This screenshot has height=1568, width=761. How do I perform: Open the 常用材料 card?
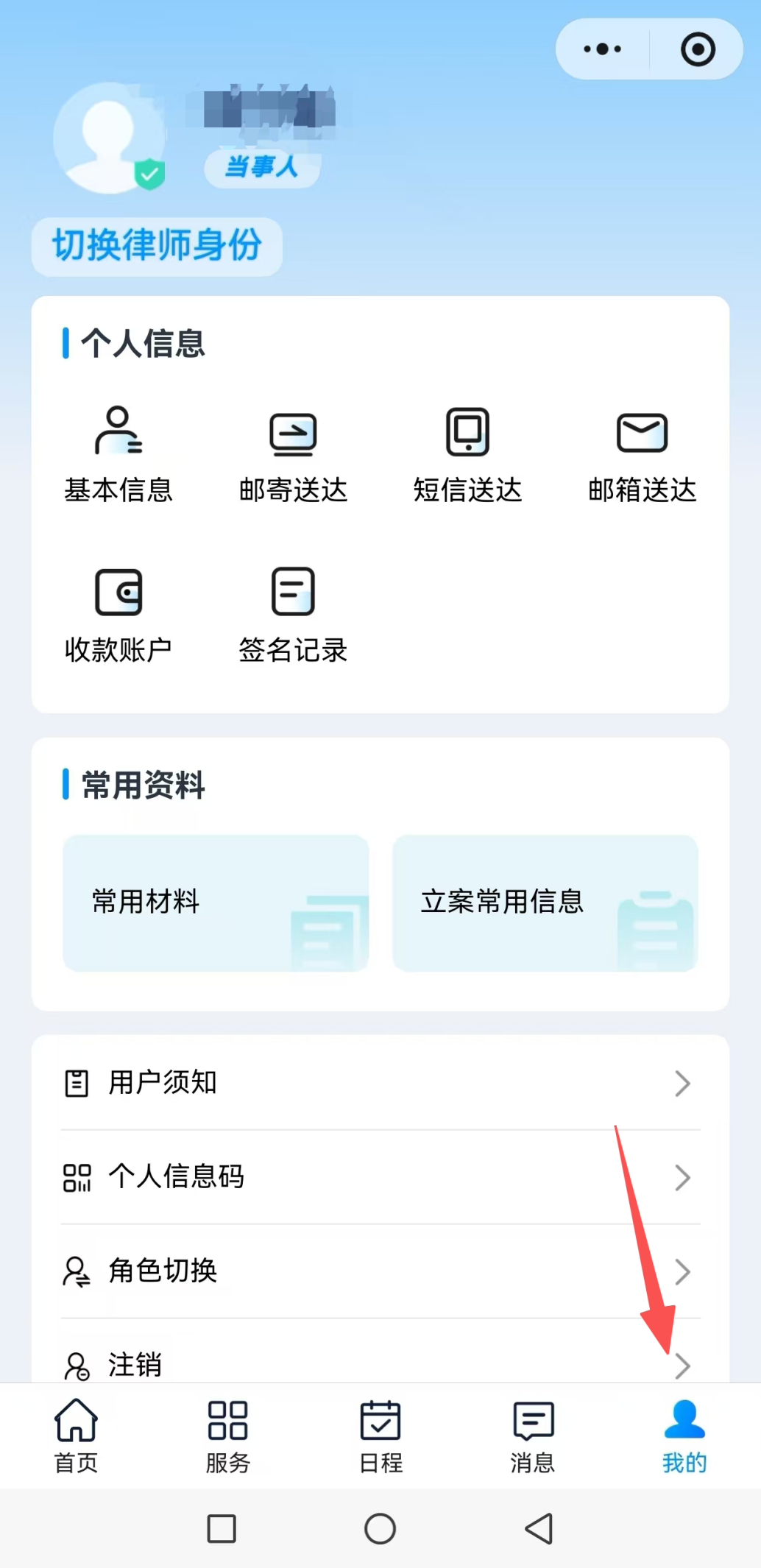point(216,903)
